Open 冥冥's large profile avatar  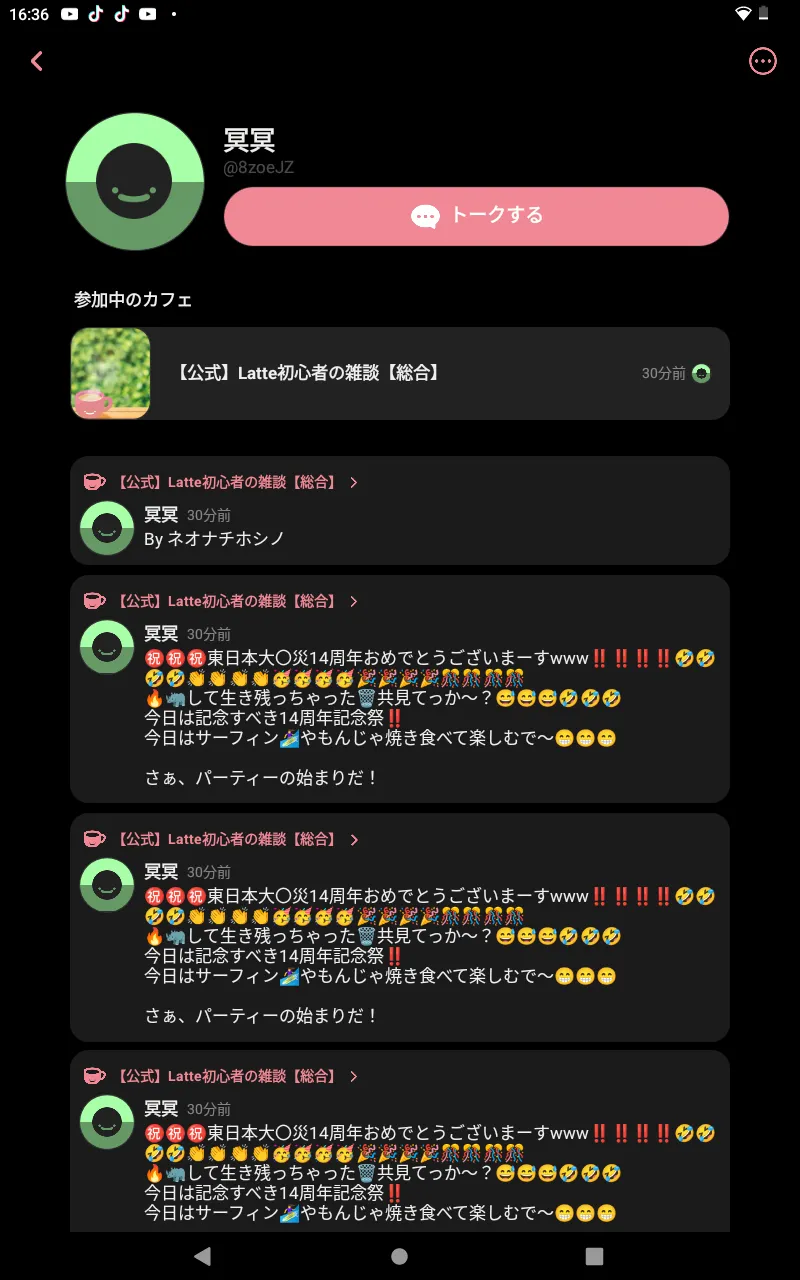click(x=135, y=181)
